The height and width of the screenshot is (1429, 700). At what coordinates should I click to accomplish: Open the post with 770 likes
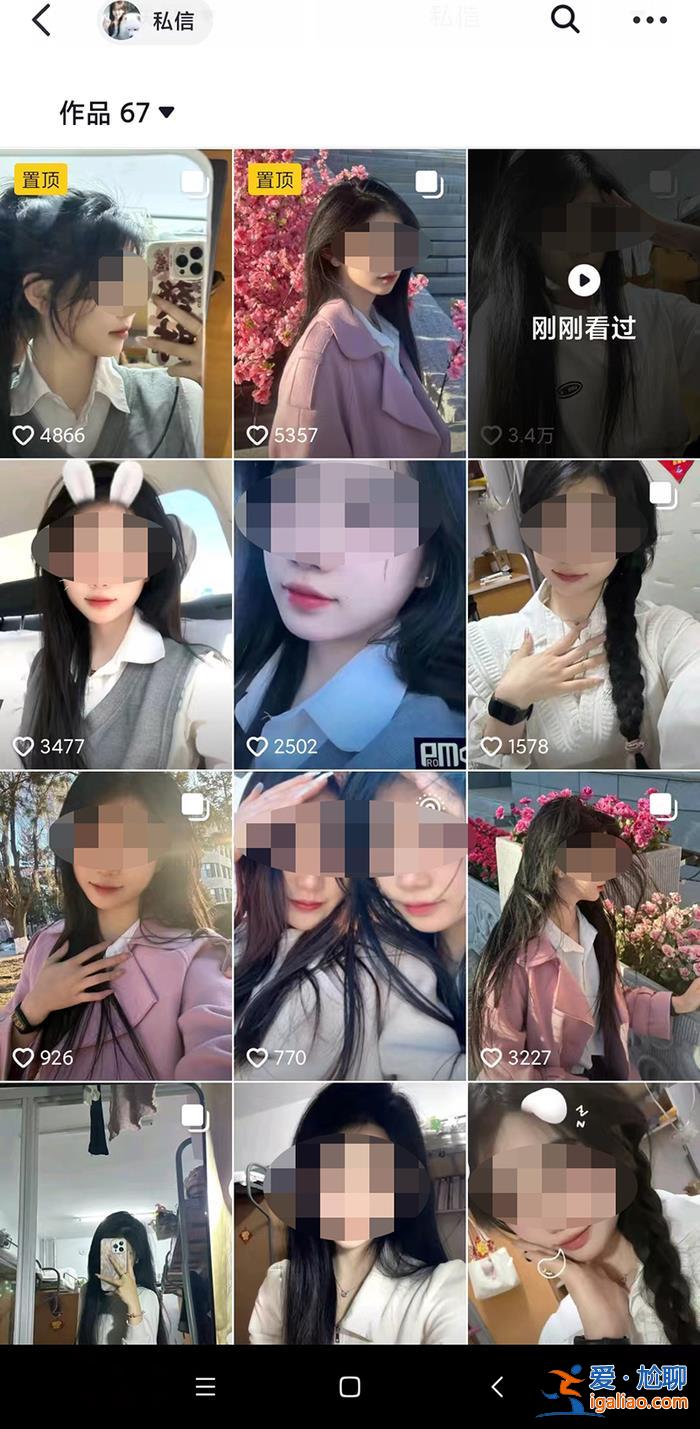350,925
